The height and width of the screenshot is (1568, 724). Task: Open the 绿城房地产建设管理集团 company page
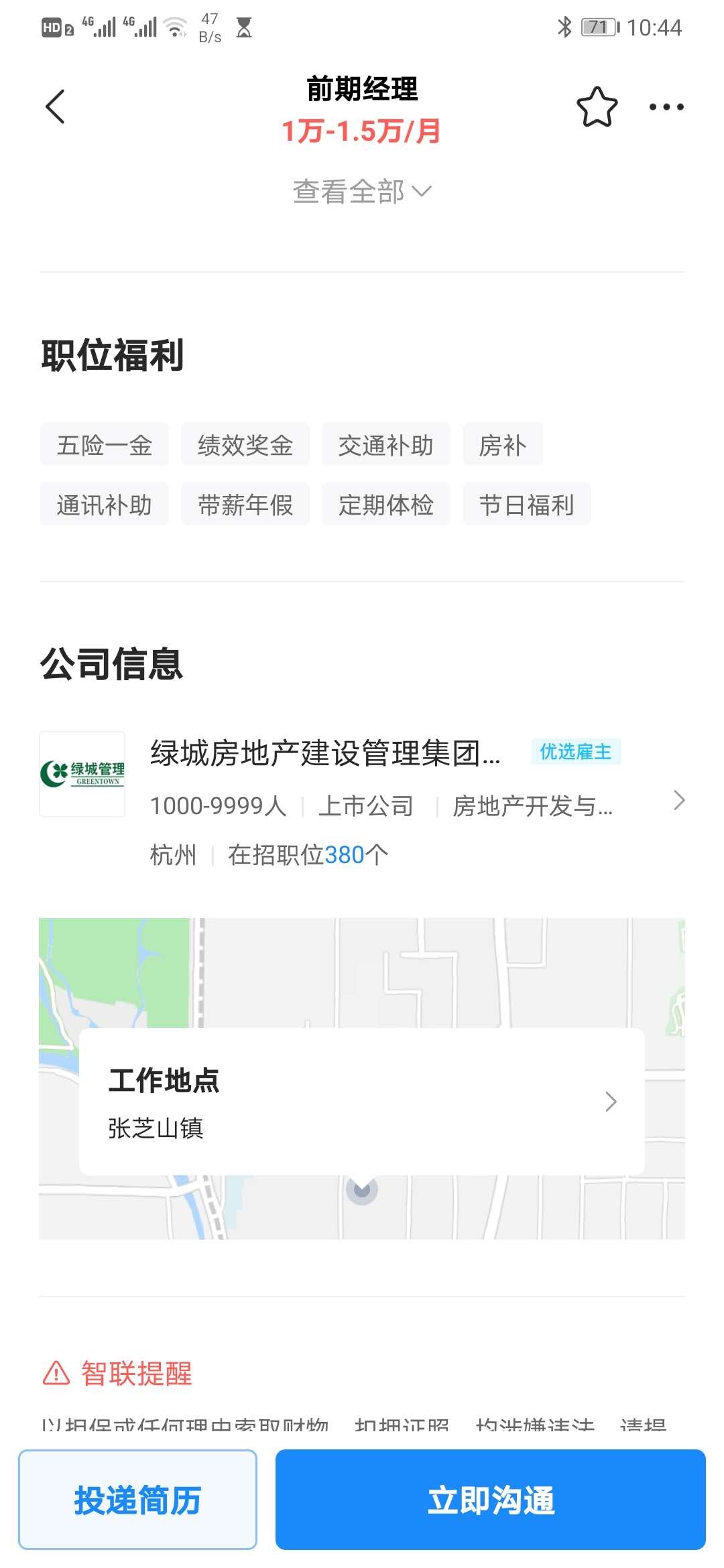[362, 797]
